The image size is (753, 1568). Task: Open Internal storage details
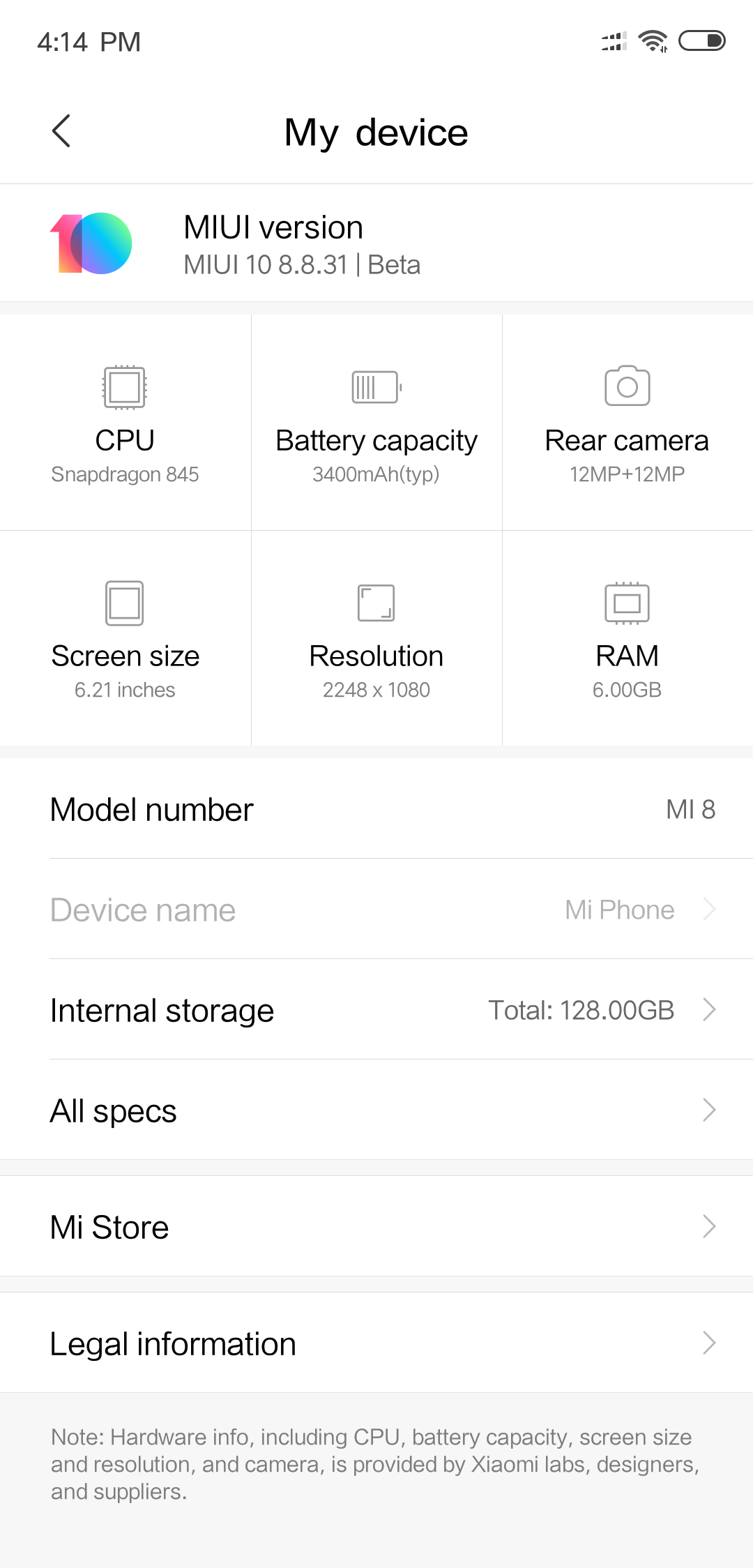(x=376, y=1010)
